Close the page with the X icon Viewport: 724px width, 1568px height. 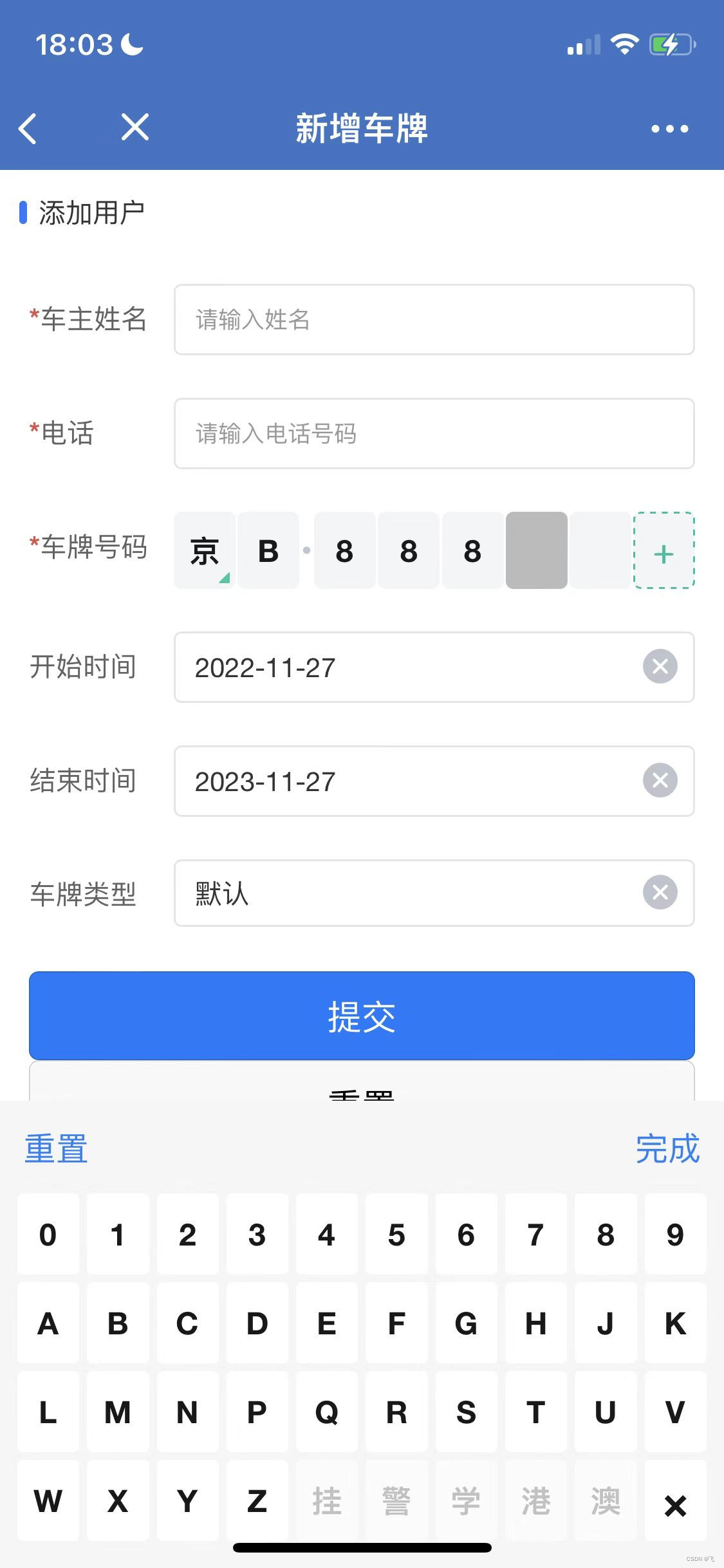coord(135,127)
